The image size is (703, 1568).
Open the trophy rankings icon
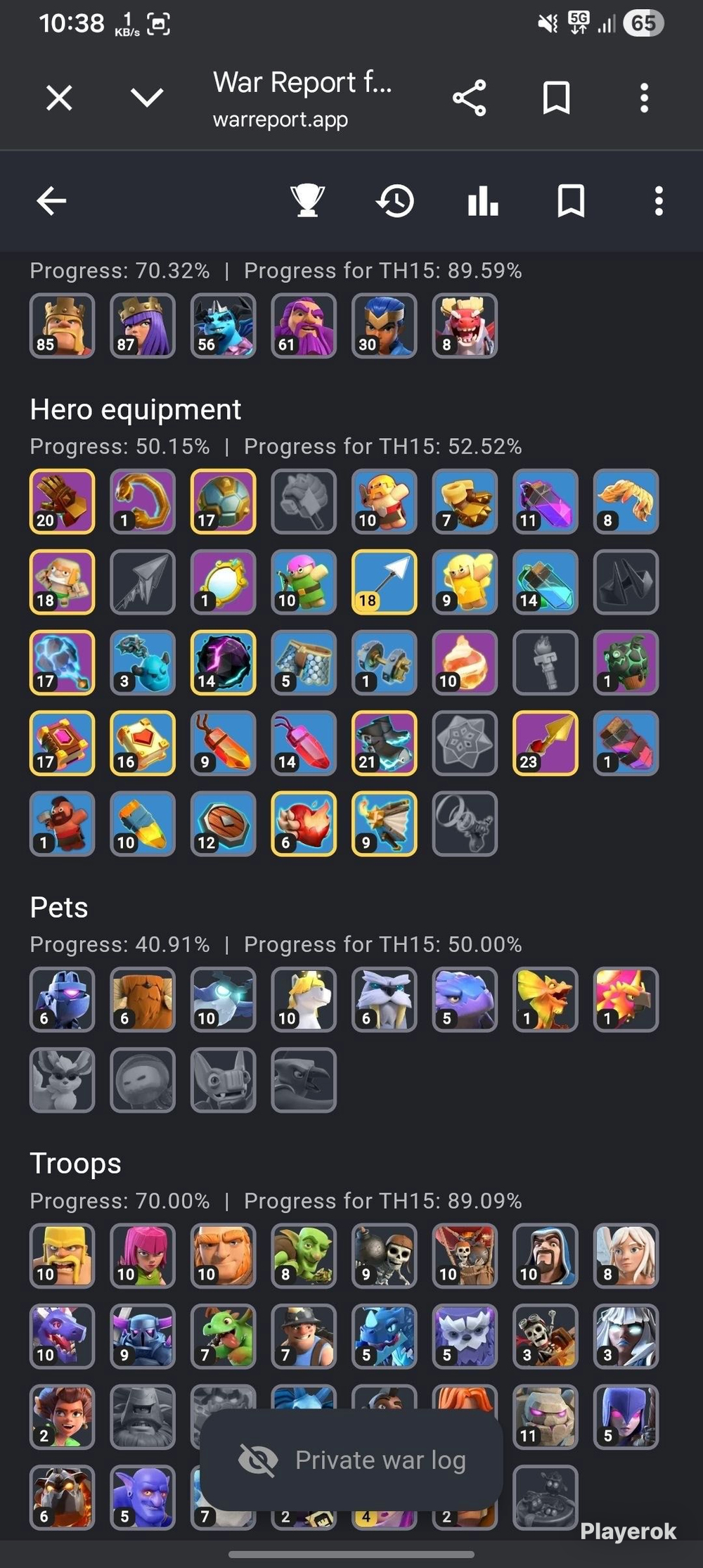click(307, 201)
